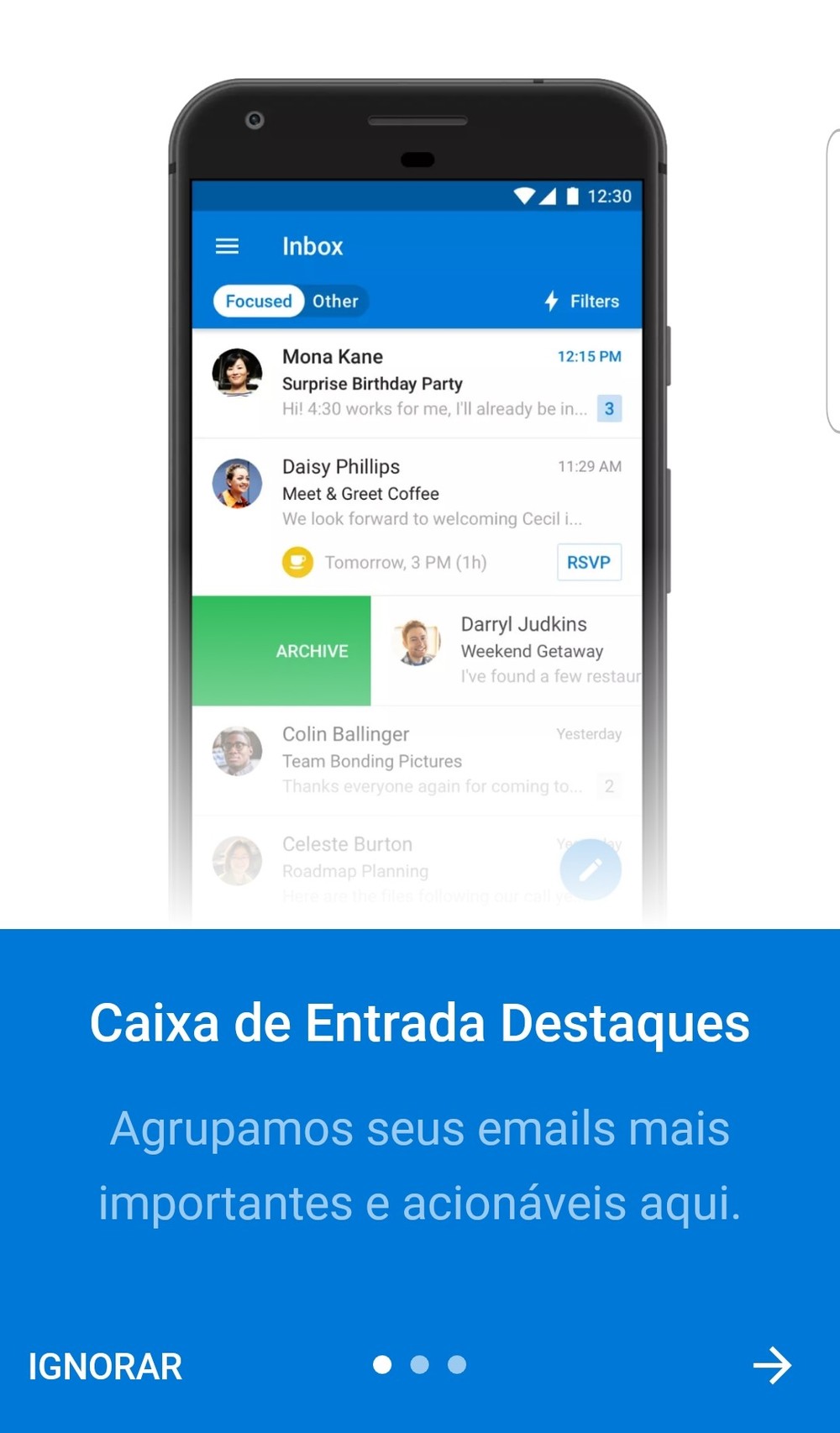The width and height of the screenshot is (840, 1433).
Task: Tap IGNORAR to skip the intro
Action: point(105,1367)
